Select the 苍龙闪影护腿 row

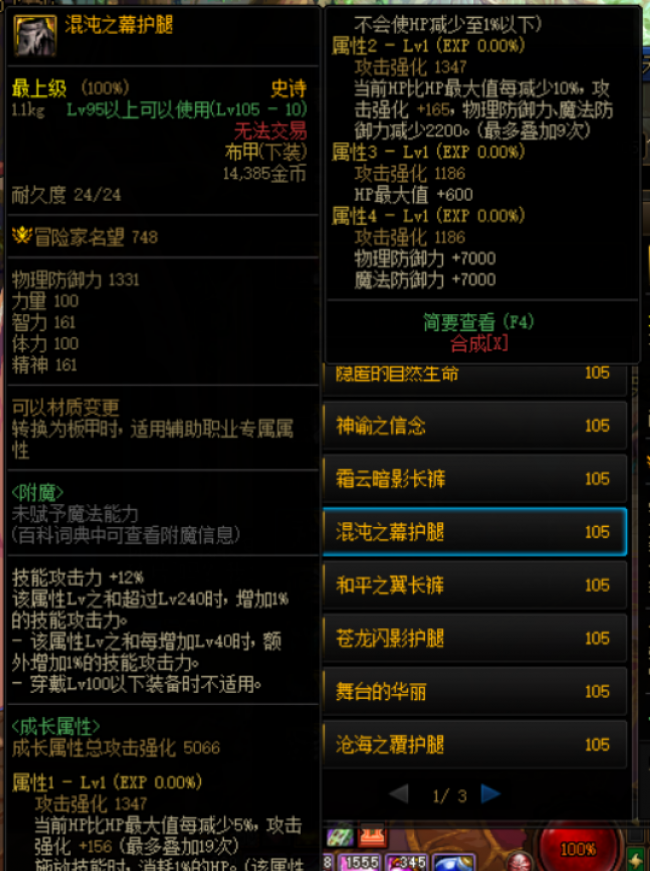[x=474, y=638]
